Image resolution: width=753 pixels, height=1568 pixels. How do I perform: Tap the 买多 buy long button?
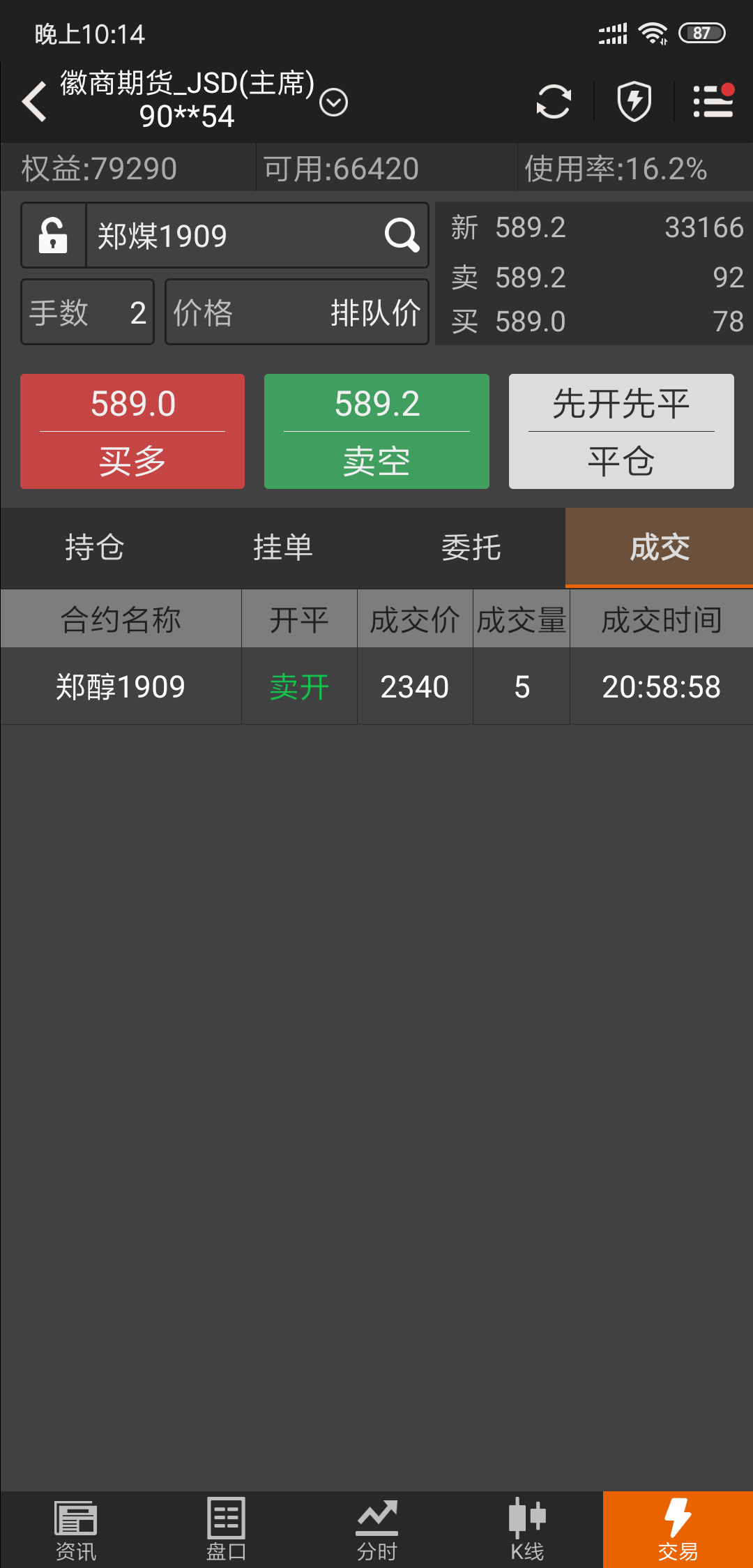coord(132,431)
